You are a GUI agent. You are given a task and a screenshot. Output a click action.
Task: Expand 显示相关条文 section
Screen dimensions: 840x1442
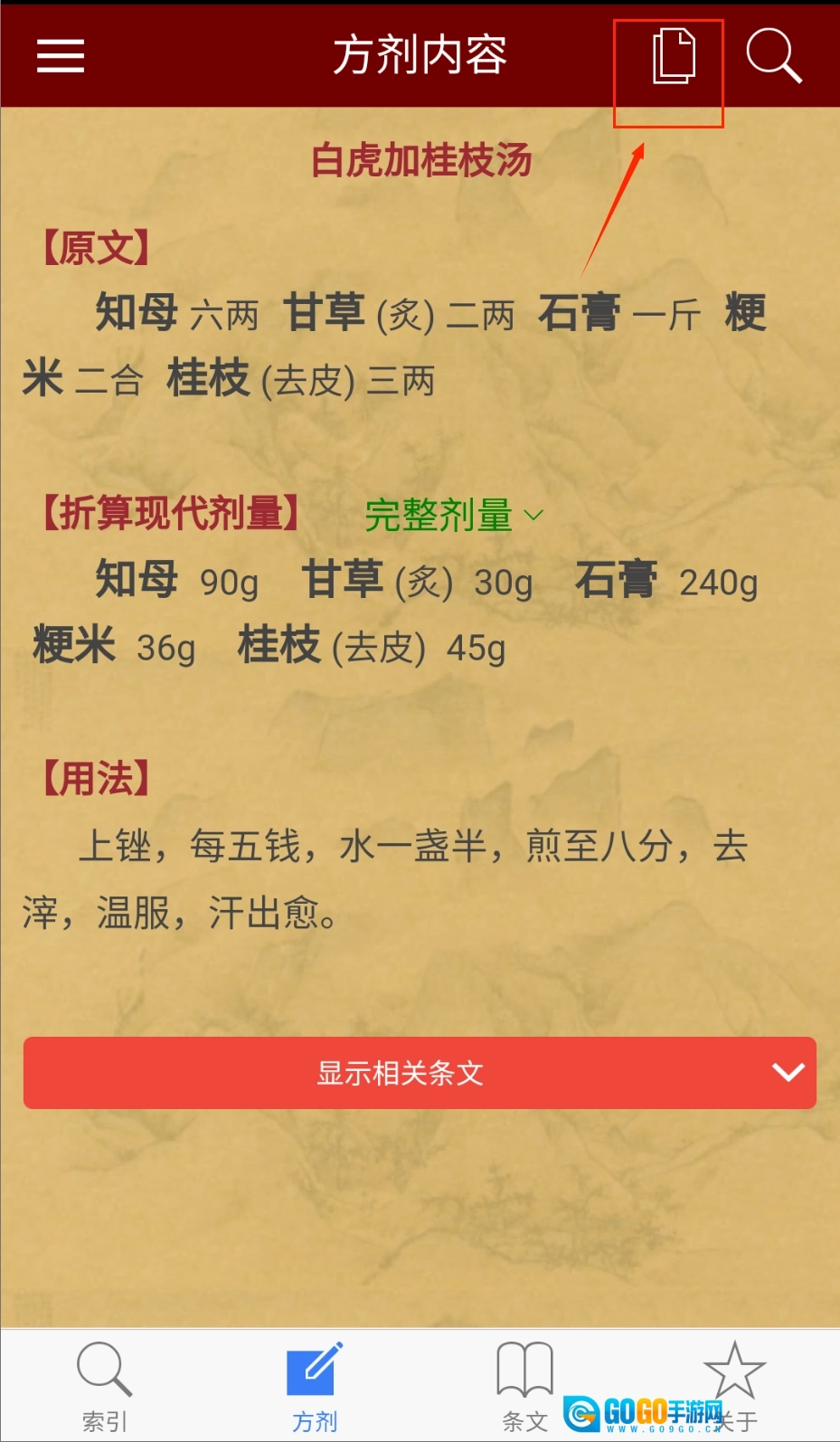pos(420,1073)
